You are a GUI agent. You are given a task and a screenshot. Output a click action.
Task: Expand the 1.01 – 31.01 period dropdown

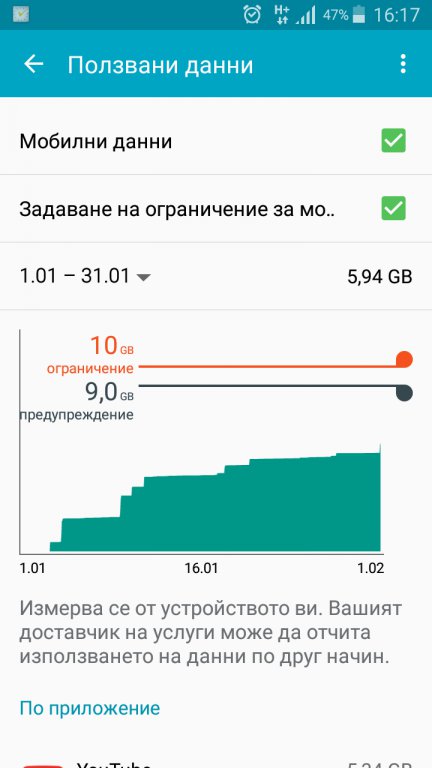tap(85, 277)
